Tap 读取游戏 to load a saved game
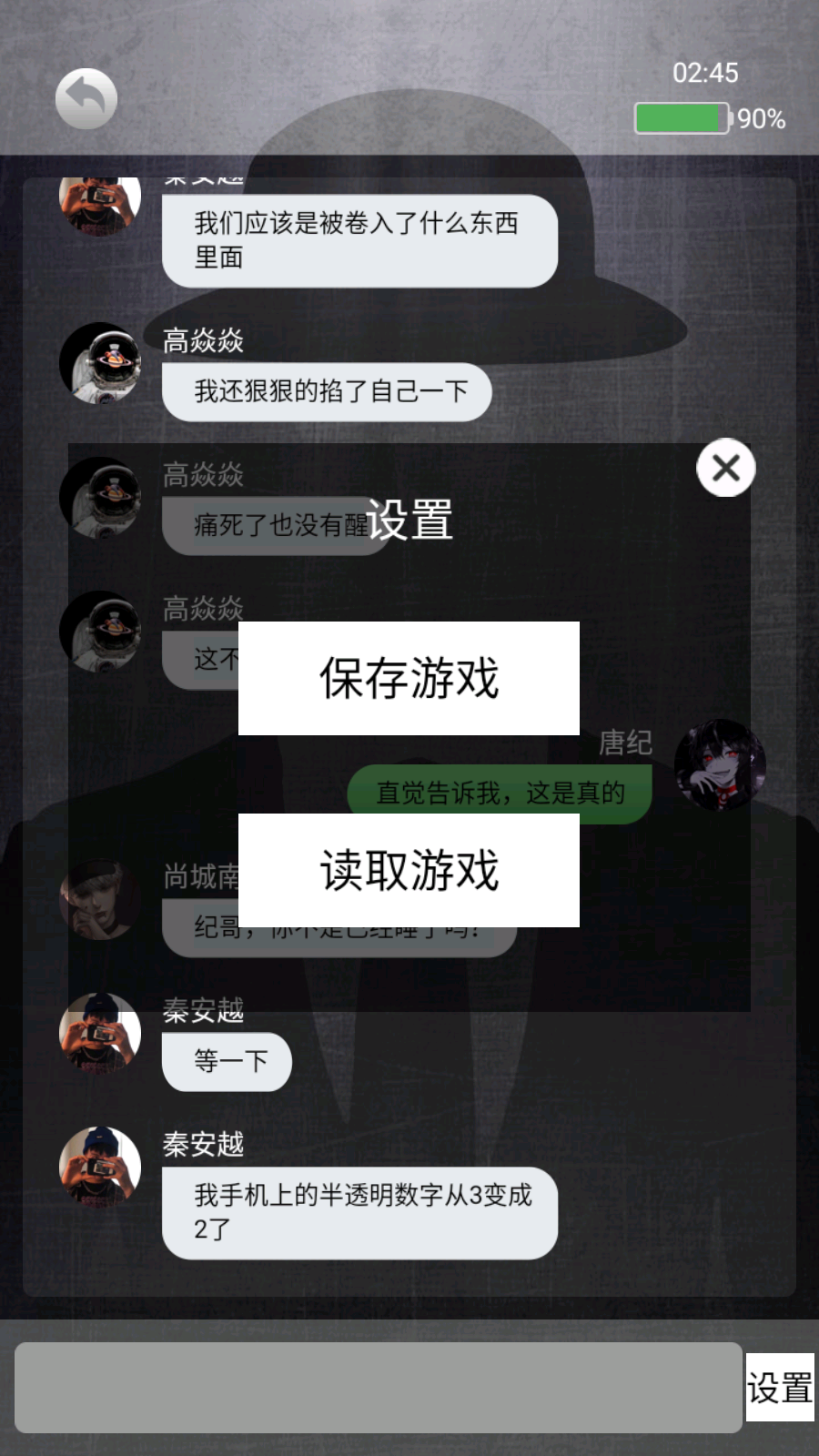Viewport: 819px width, 1456px height. (409, 870)
